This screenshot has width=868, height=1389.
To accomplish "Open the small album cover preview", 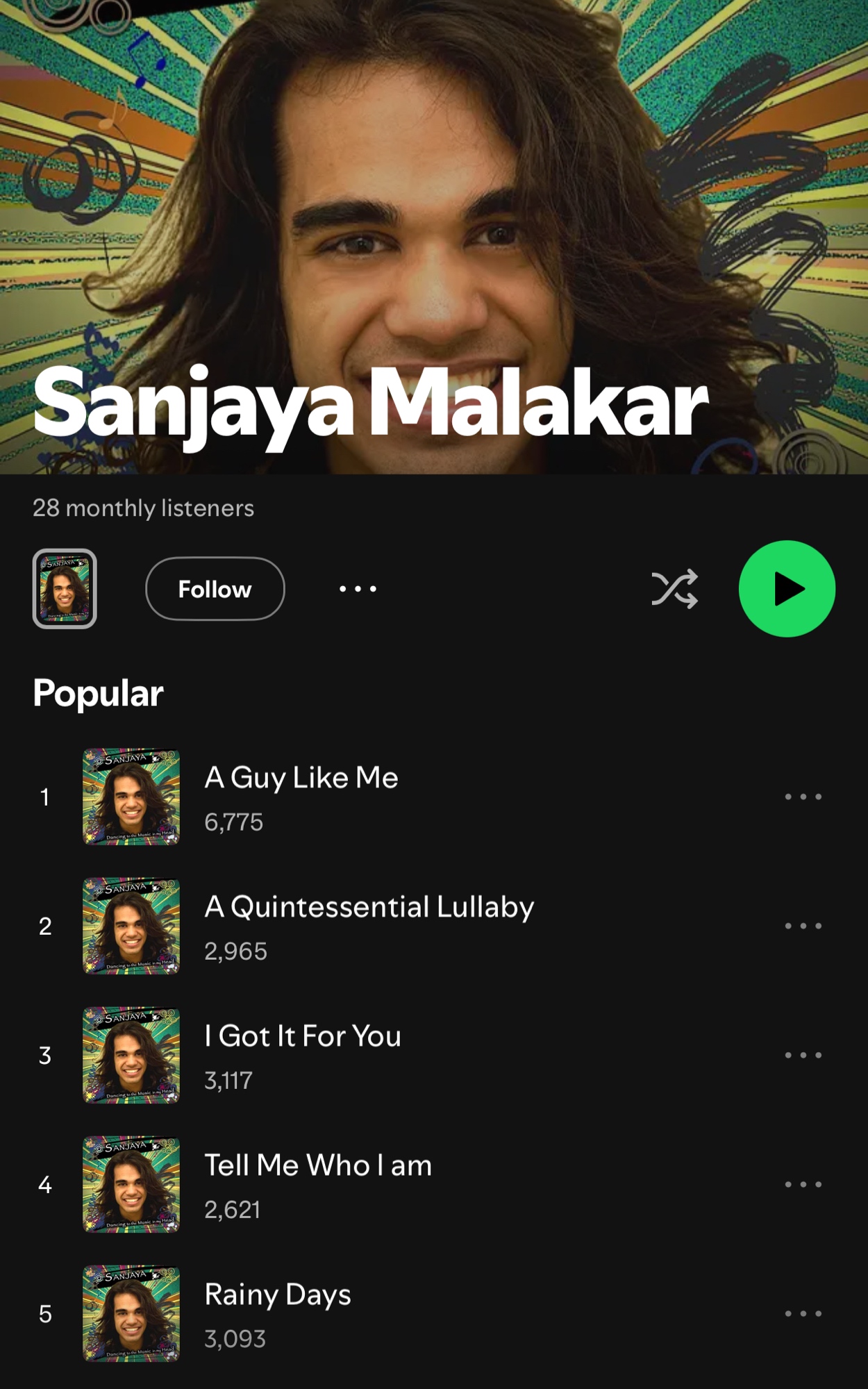I will pos(65,589).
